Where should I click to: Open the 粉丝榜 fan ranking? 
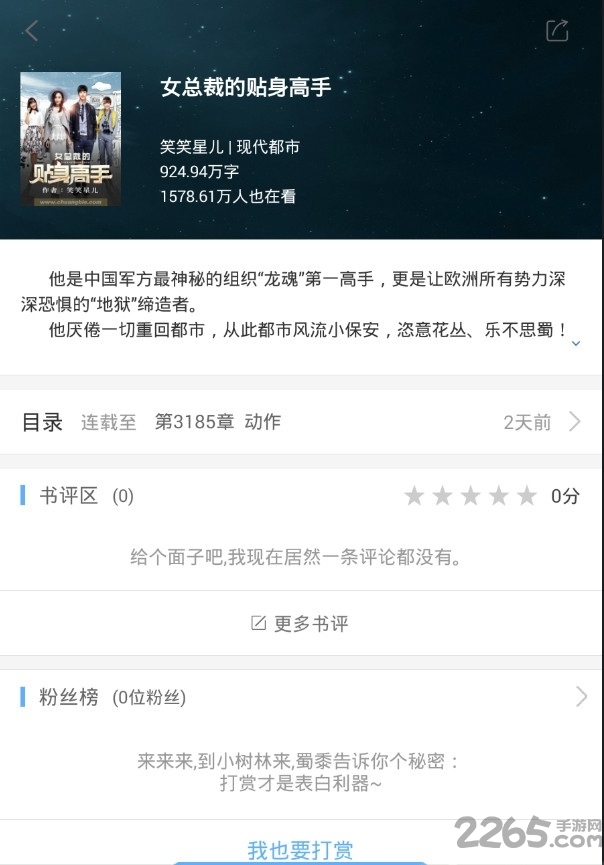(x=300, y=697)
